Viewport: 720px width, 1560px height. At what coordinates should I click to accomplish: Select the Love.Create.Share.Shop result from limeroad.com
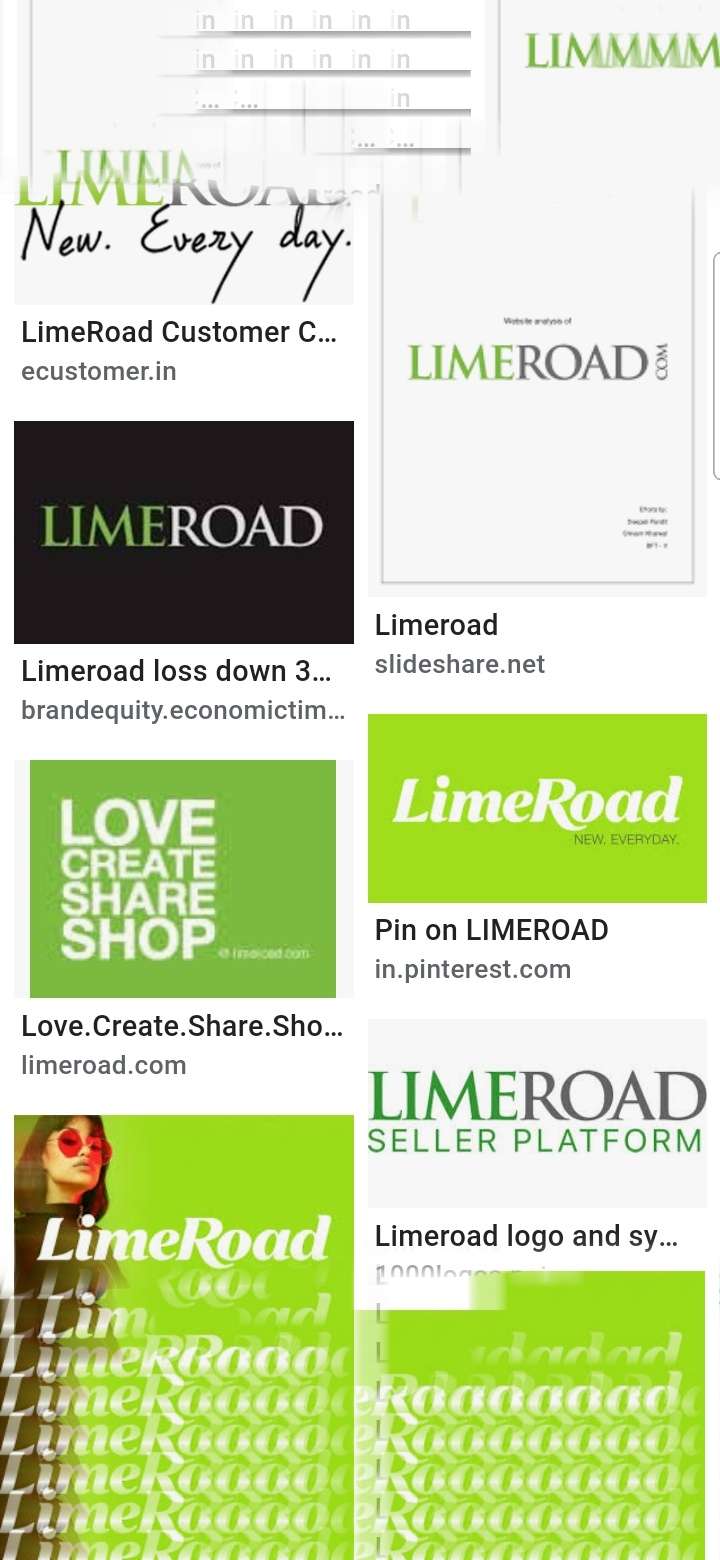tap(183, 879)
